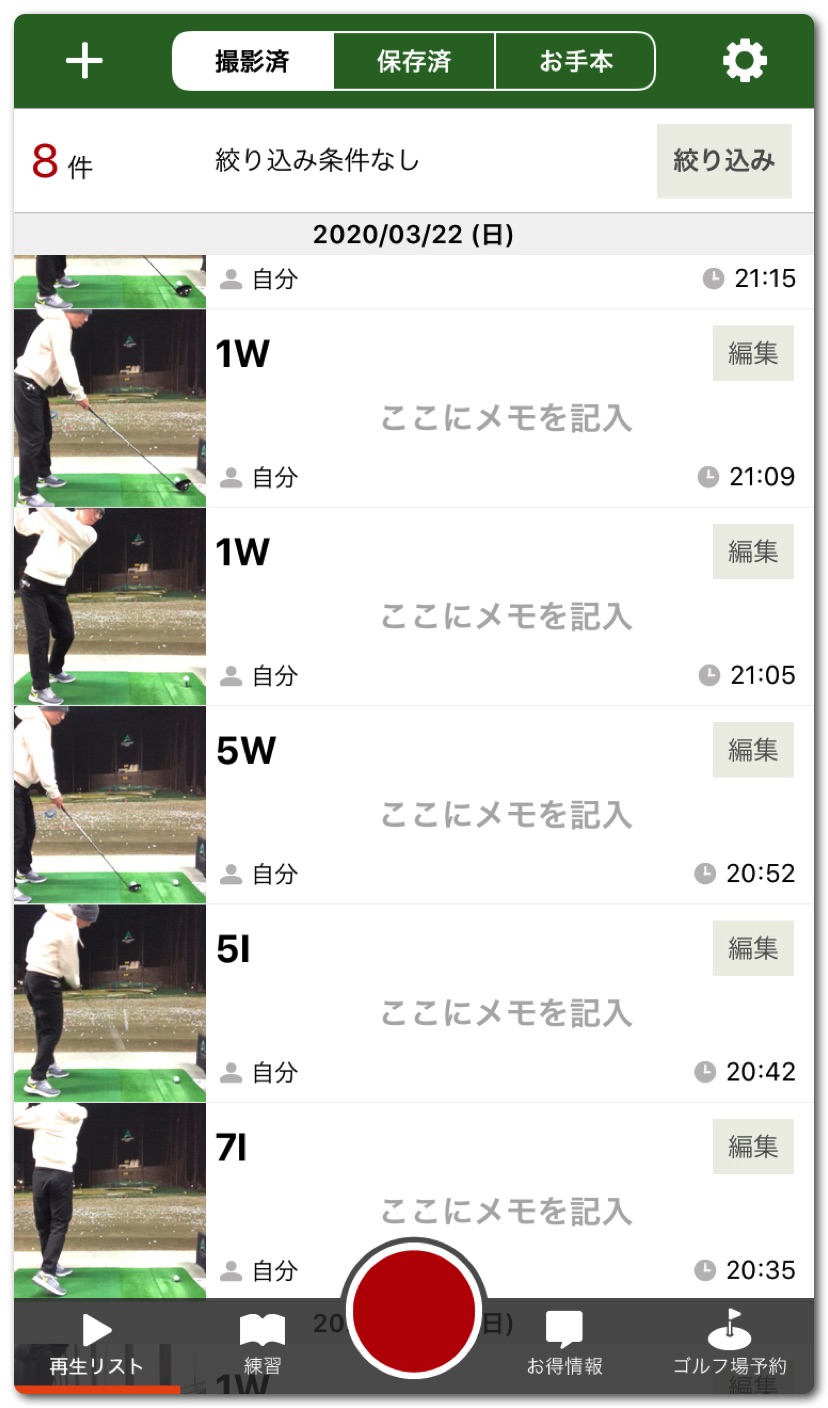828x1408 pixels.
Task: Select the 再生リスト tab
Action: coord(97,1345)
